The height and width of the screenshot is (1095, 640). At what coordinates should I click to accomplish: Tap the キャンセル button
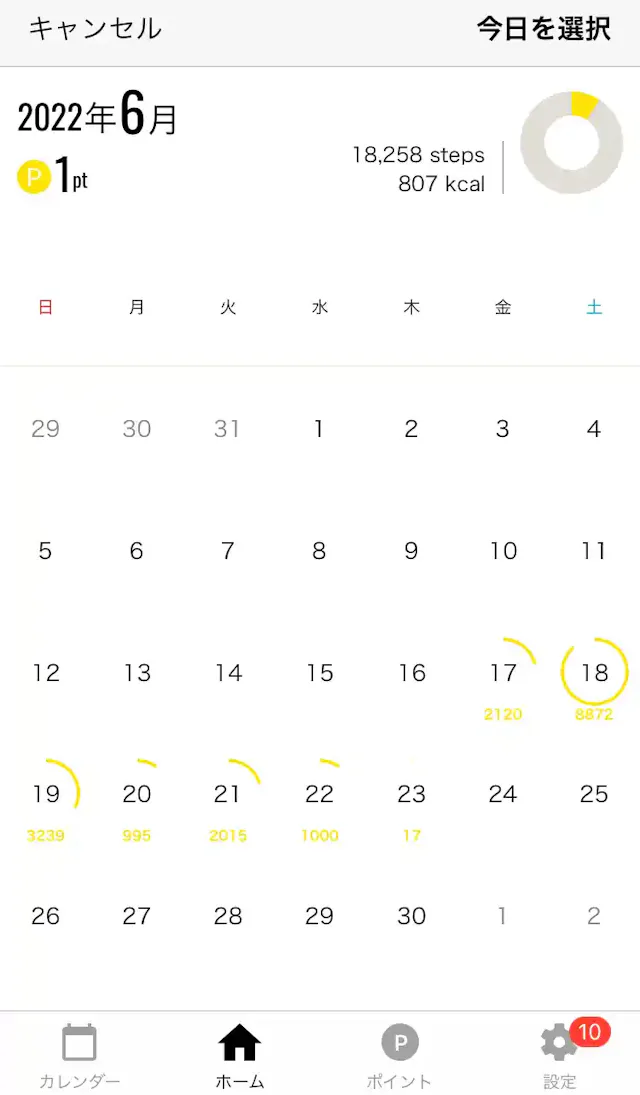pos(95,29)
